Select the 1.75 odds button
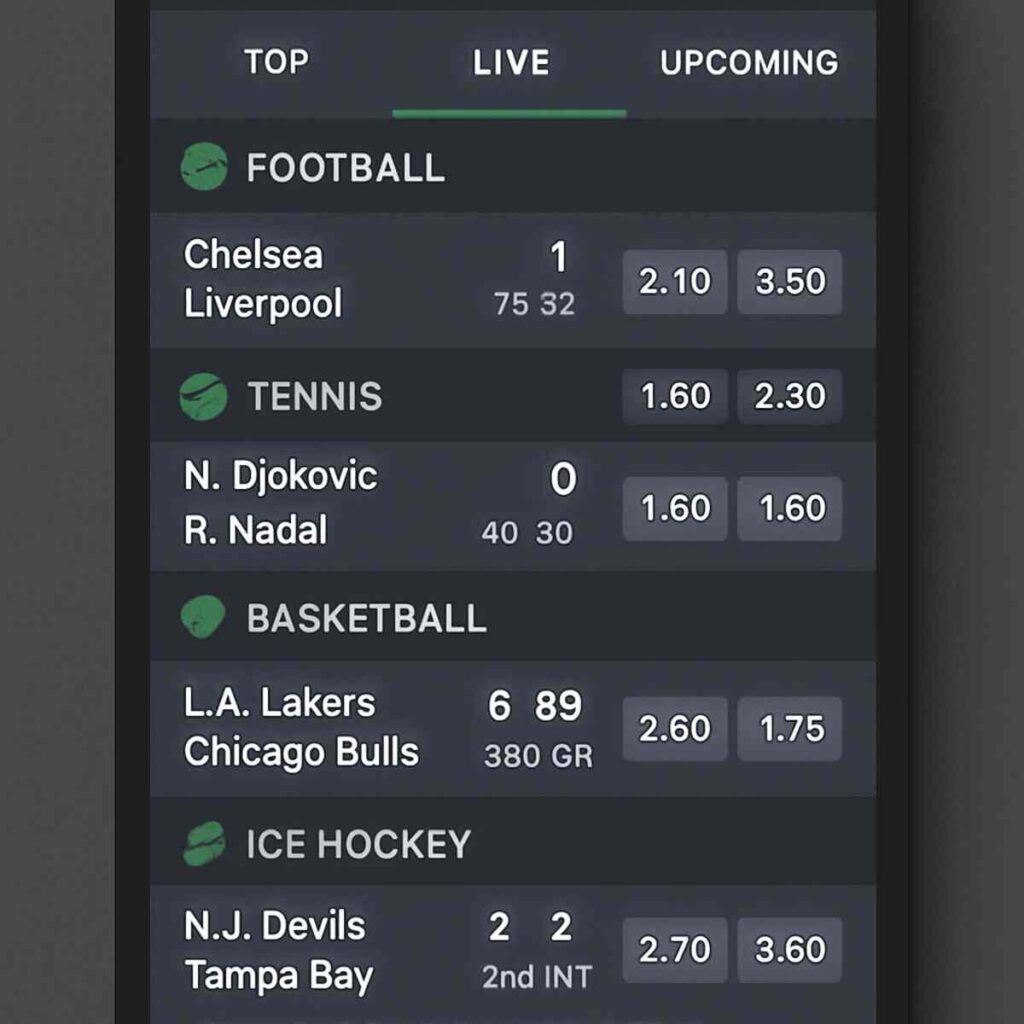This screenshot has width=1024, height=1024. 790,729
